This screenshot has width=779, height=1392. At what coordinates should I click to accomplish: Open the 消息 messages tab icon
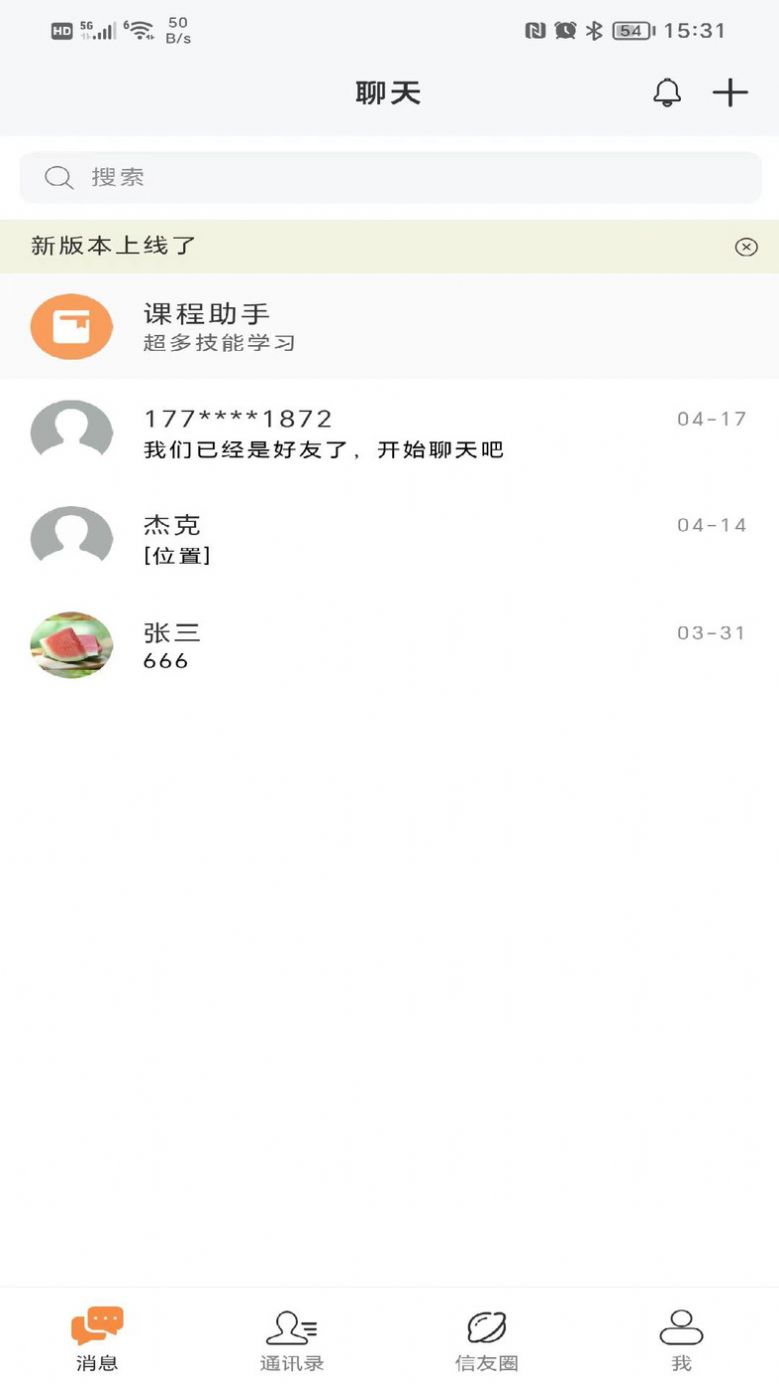click(x=96, y=1322)
